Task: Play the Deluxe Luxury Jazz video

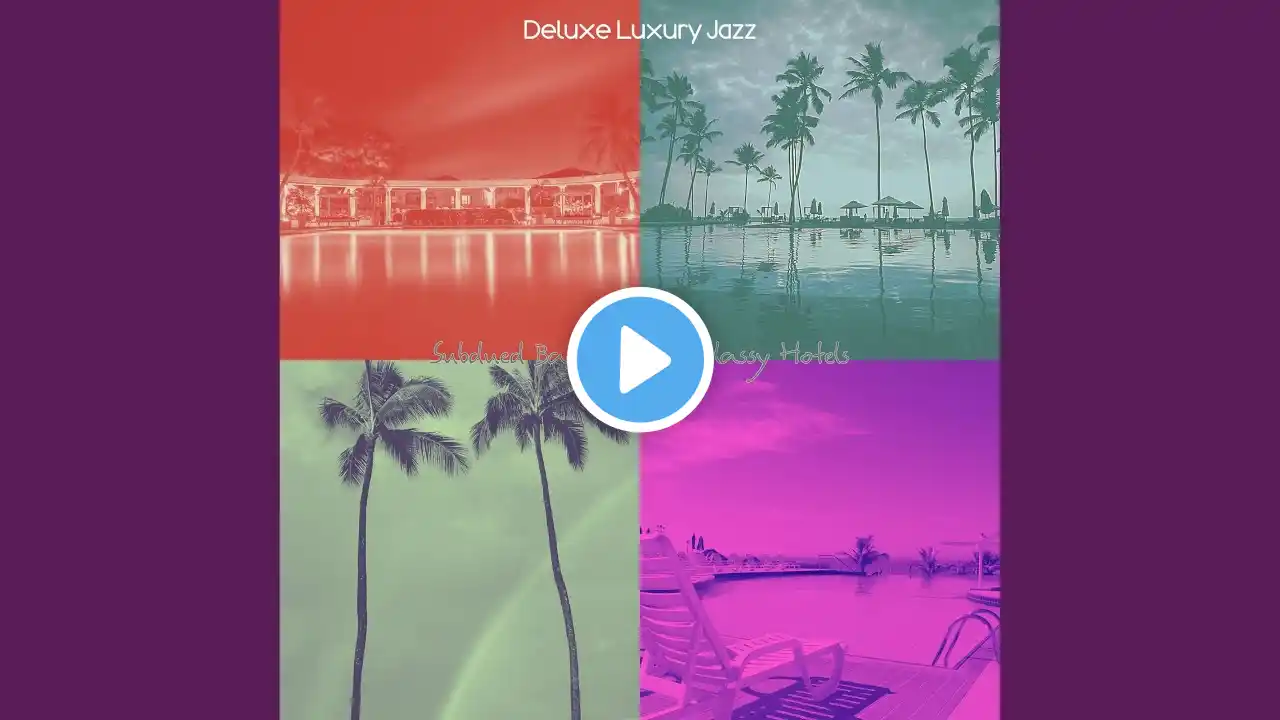Action: coord(640,360)
